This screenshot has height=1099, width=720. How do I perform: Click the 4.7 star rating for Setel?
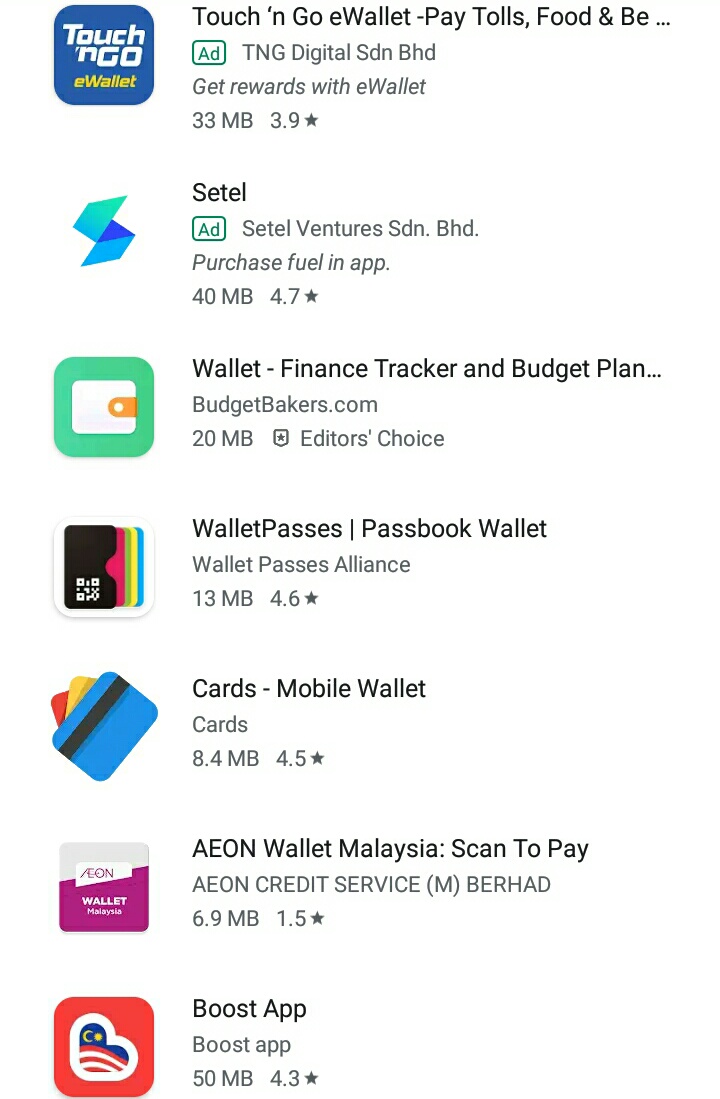click(295, 296)
